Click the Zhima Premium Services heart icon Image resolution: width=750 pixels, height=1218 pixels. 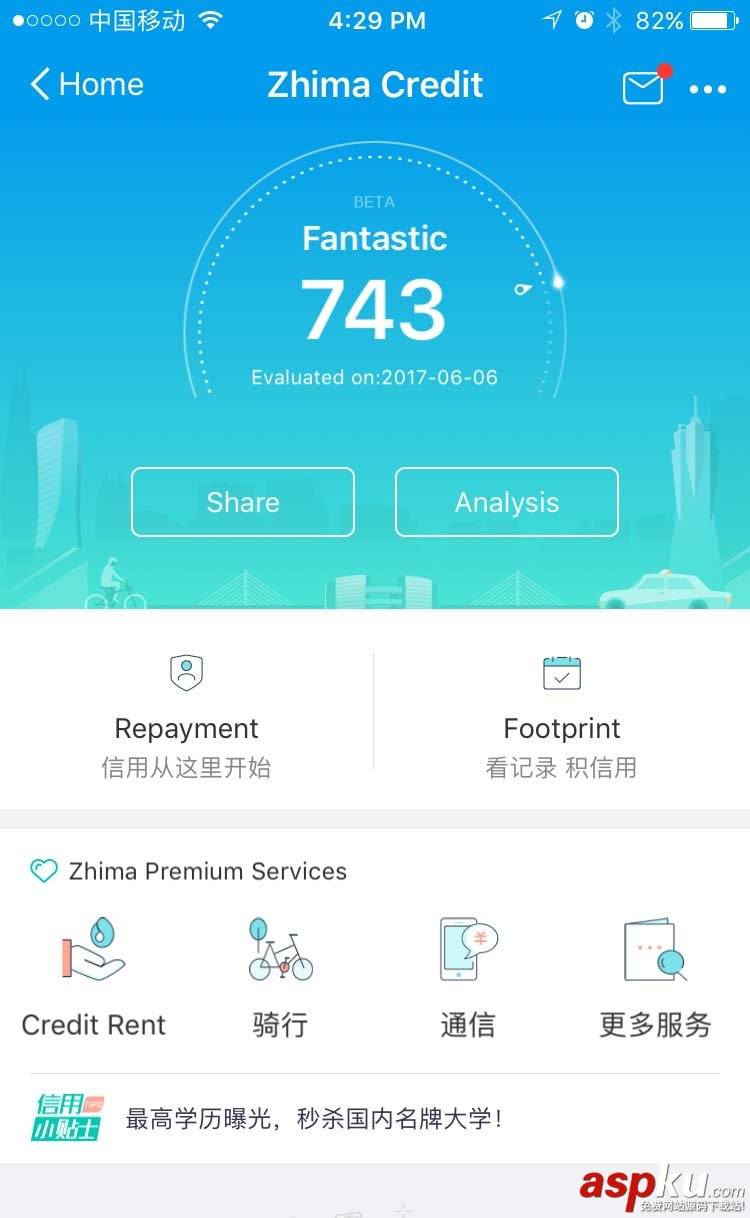pos(43,871)
